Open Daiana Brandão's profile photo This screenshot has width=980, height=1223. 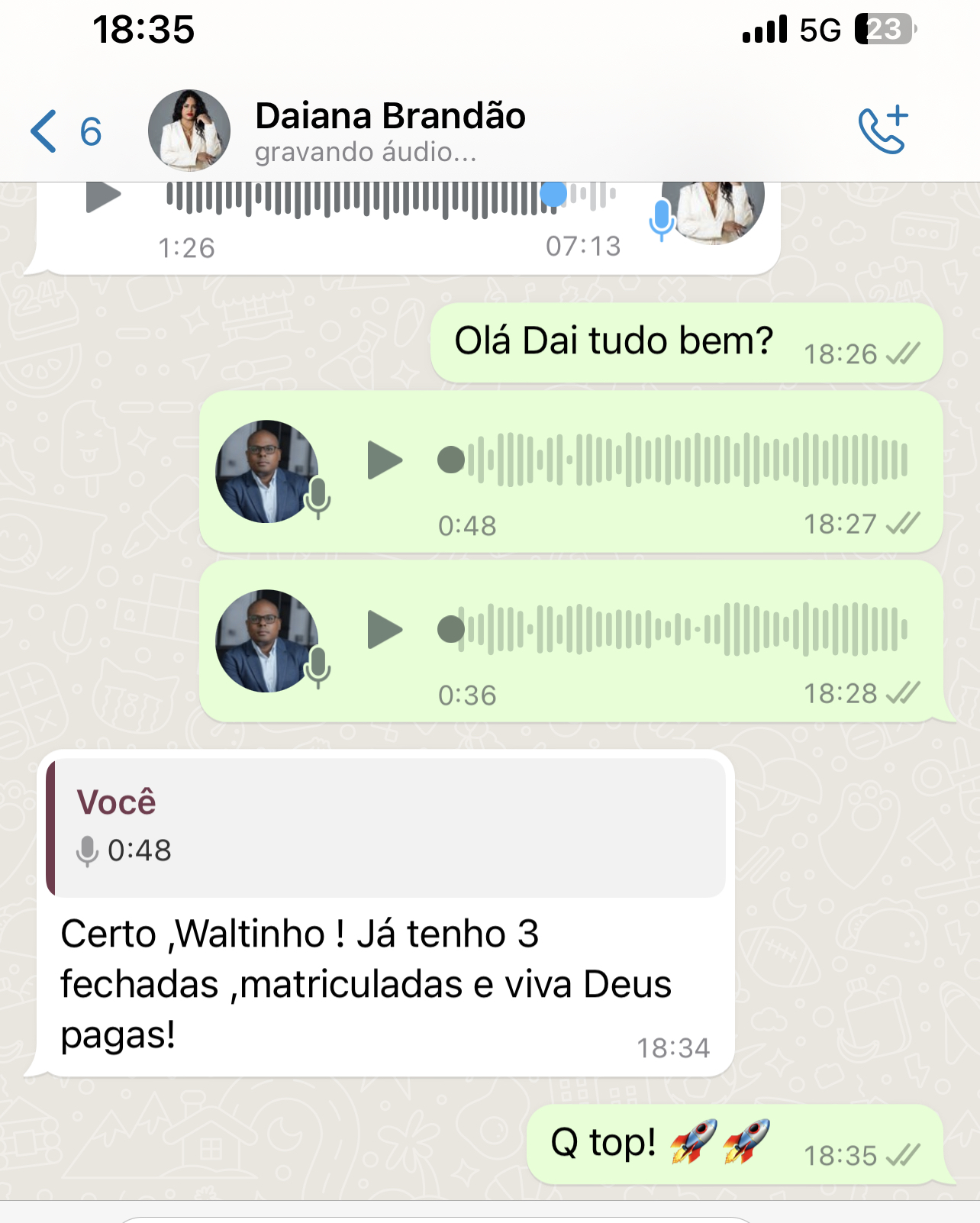pyautogui.click(x=189, y=131)
